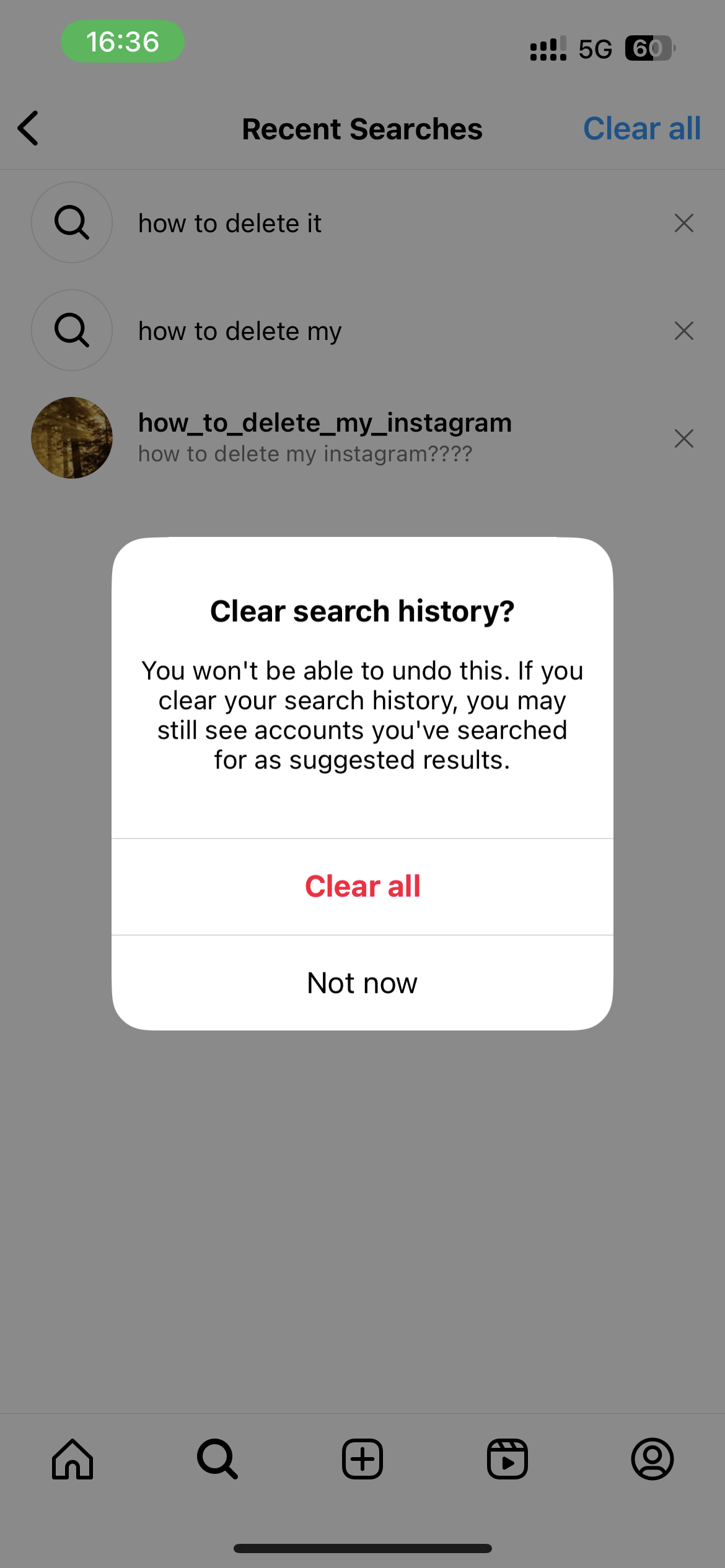Create a new post with the plus icon

click(x=362, y=1459)
